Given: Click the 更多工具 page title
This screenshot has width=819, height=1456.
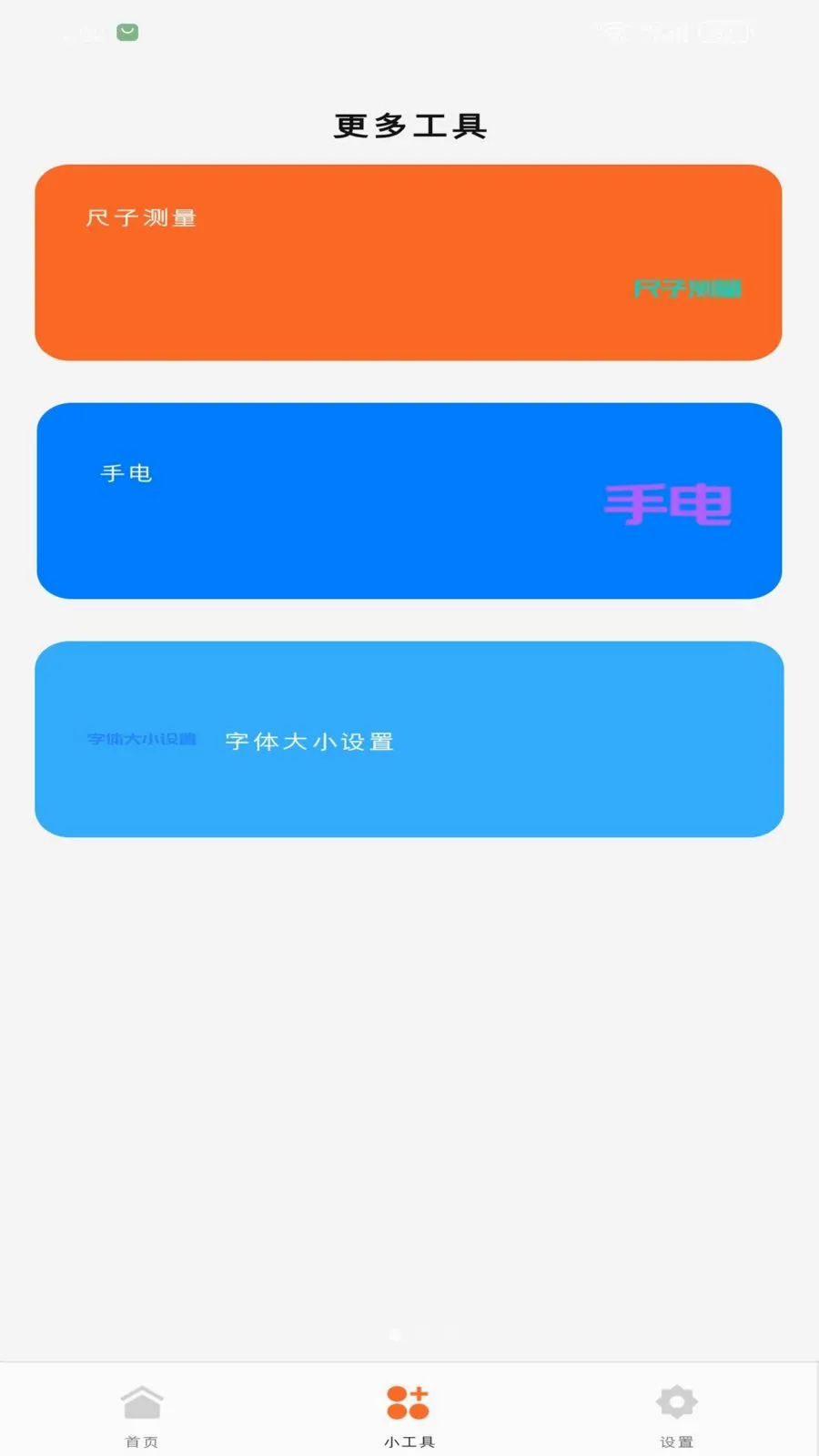Looking at the screenshot, I should tap(409, 127).
